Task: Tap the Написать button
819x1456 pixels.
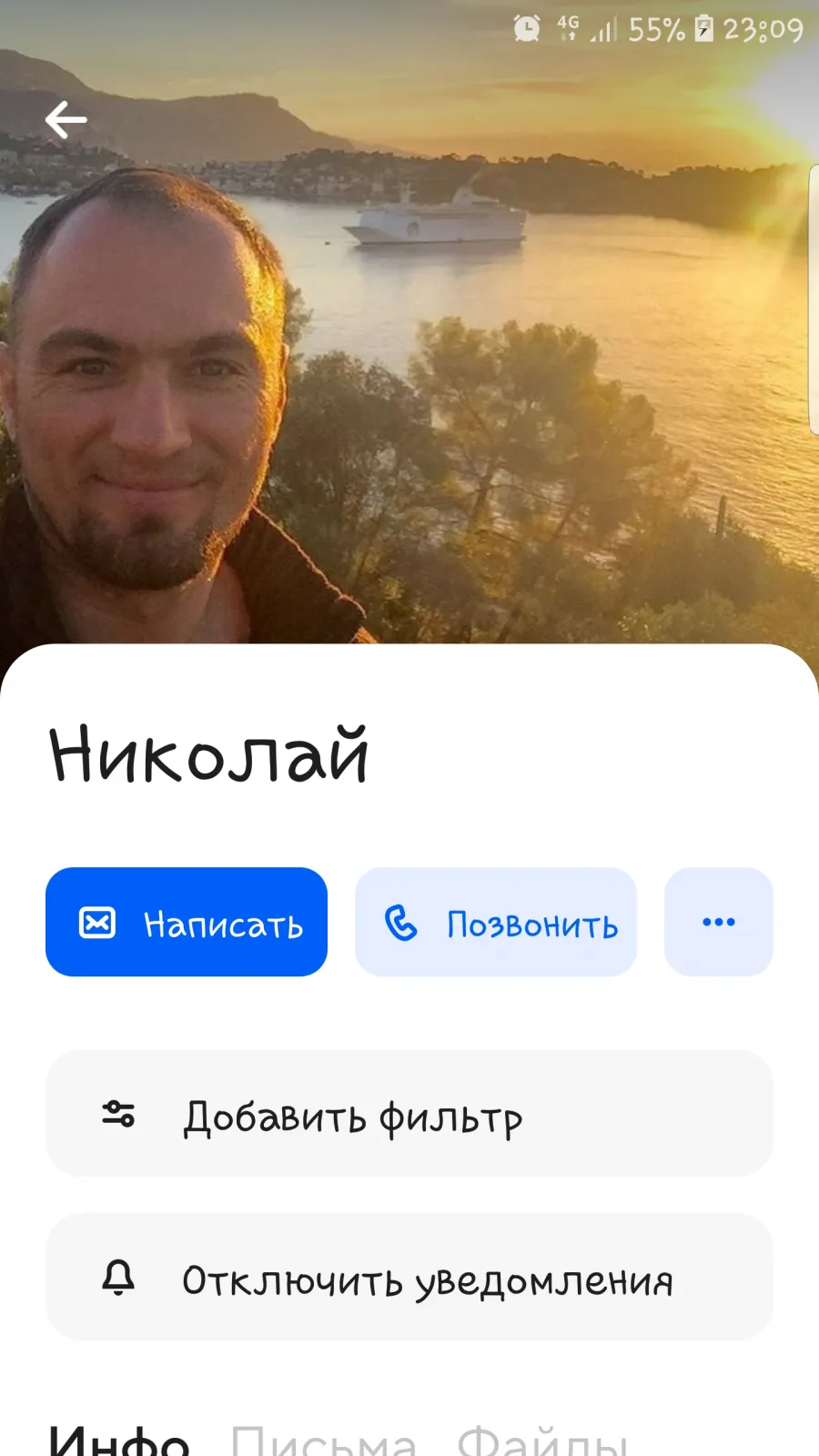Action: [187, 922]
